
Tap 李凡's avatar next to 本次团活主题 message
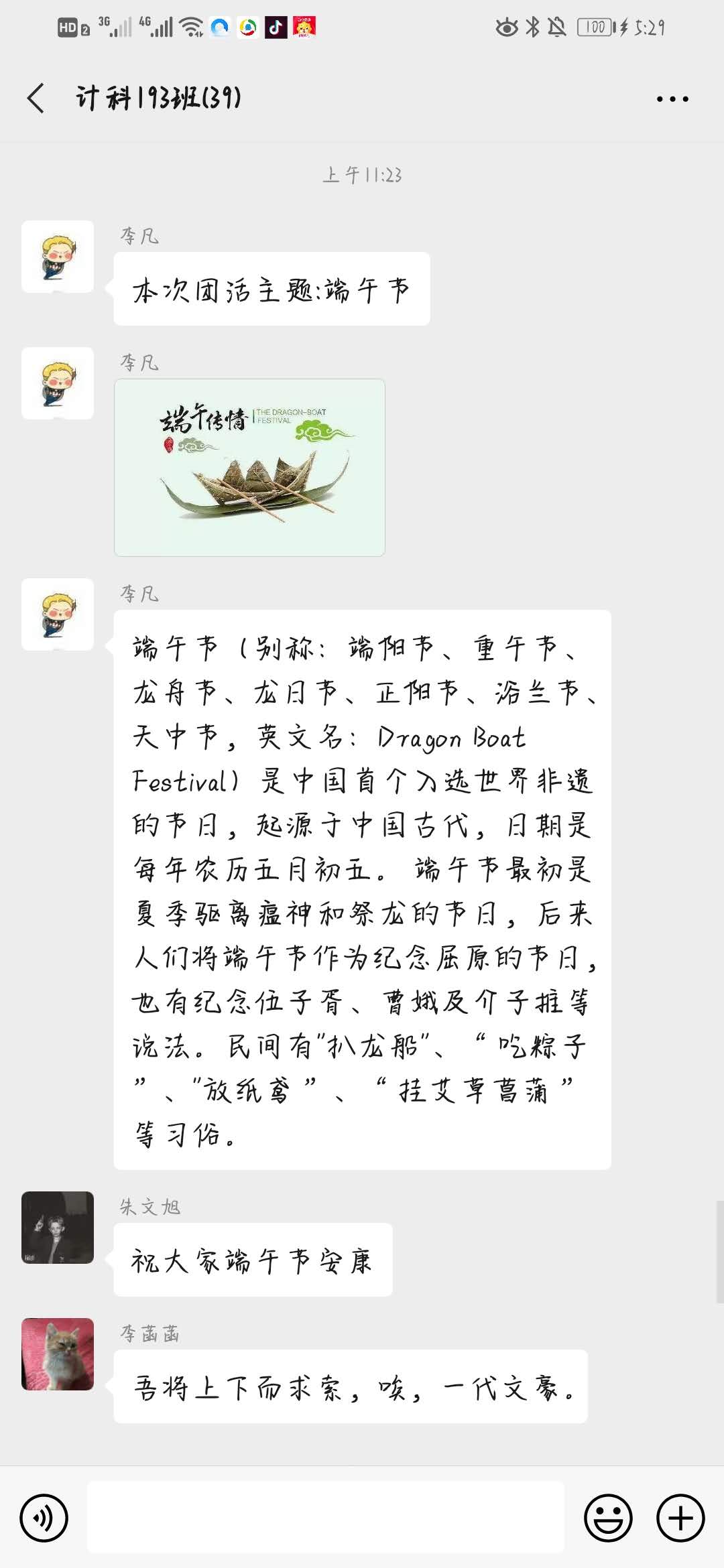[x=58, y=257]
